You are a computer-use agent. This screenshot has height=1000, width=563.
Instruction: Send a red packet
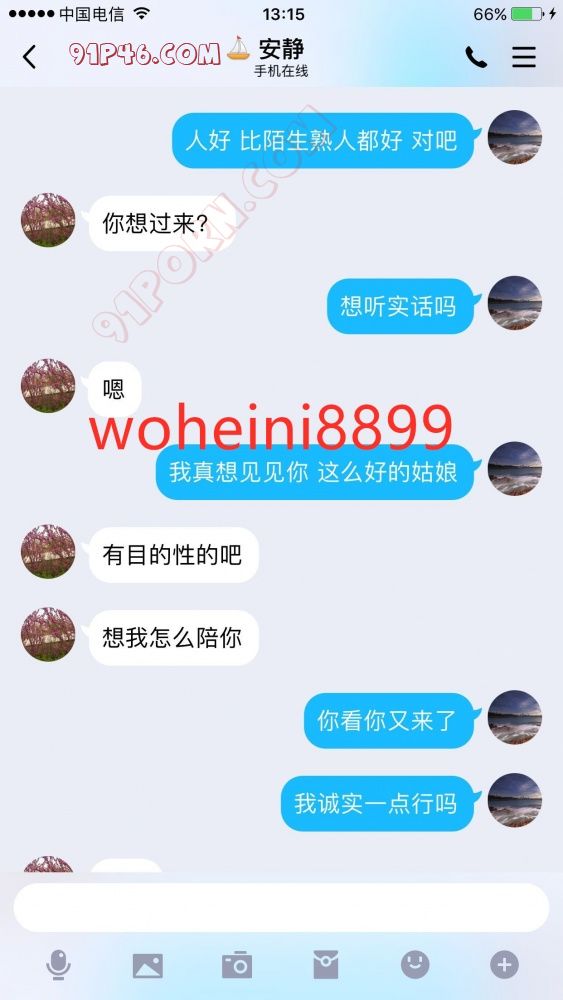tap(326, 965)
